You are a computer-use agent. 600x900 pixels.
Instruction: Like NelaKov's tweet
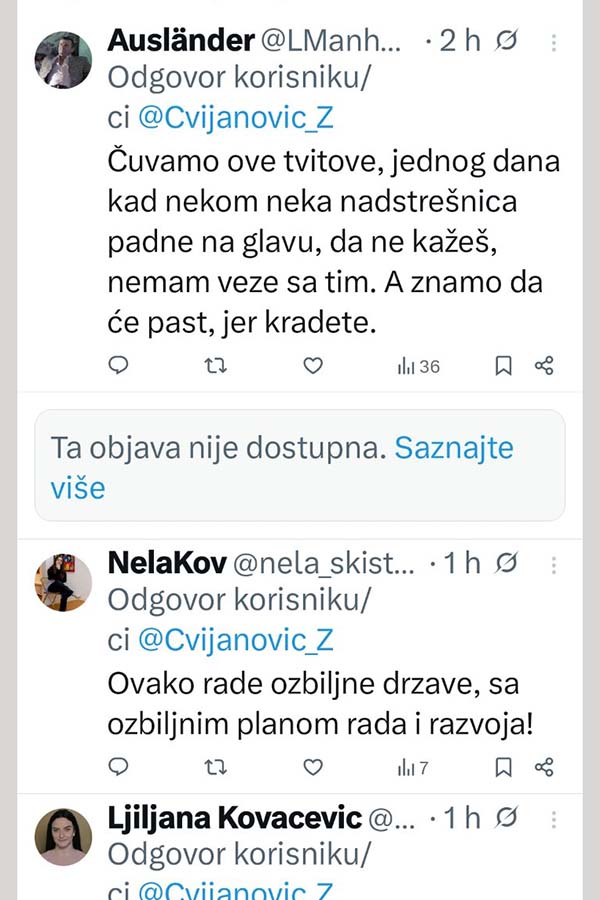click(x=313, y=767)
